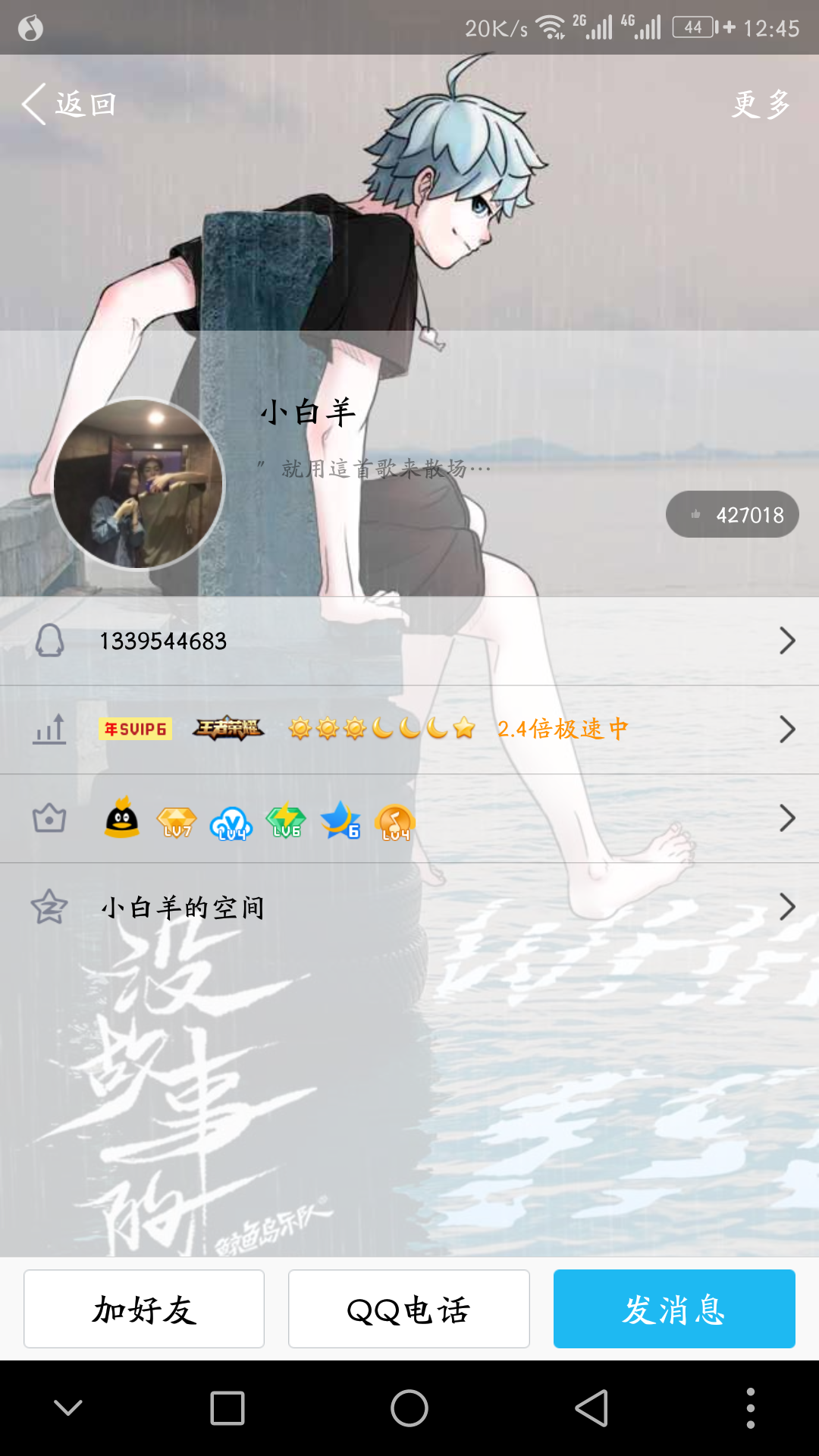
Task: Tap the system home button
Action: [x=409, y=1408]
